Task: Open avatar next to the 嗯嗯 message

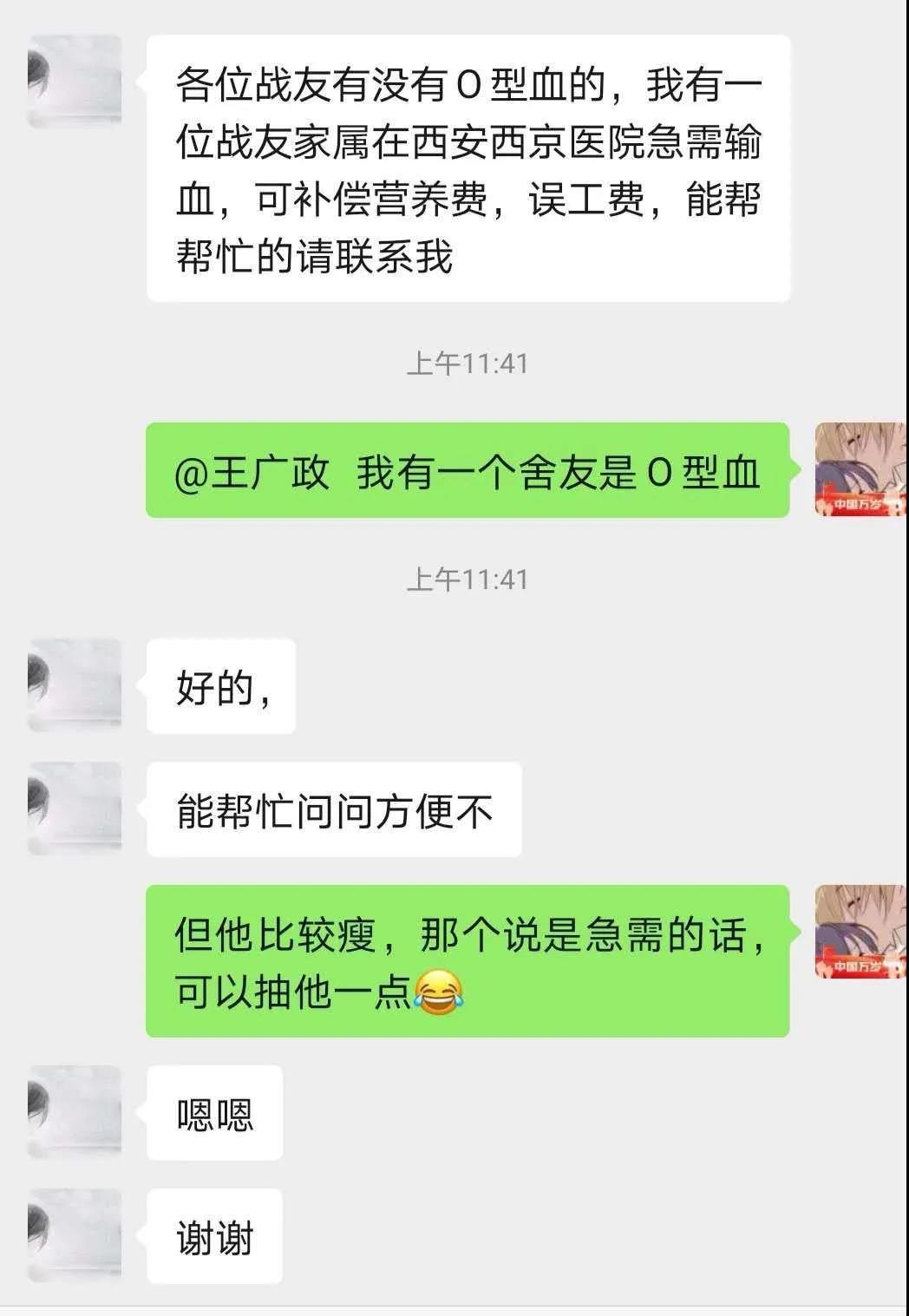Action: (x=75, y=1112)
